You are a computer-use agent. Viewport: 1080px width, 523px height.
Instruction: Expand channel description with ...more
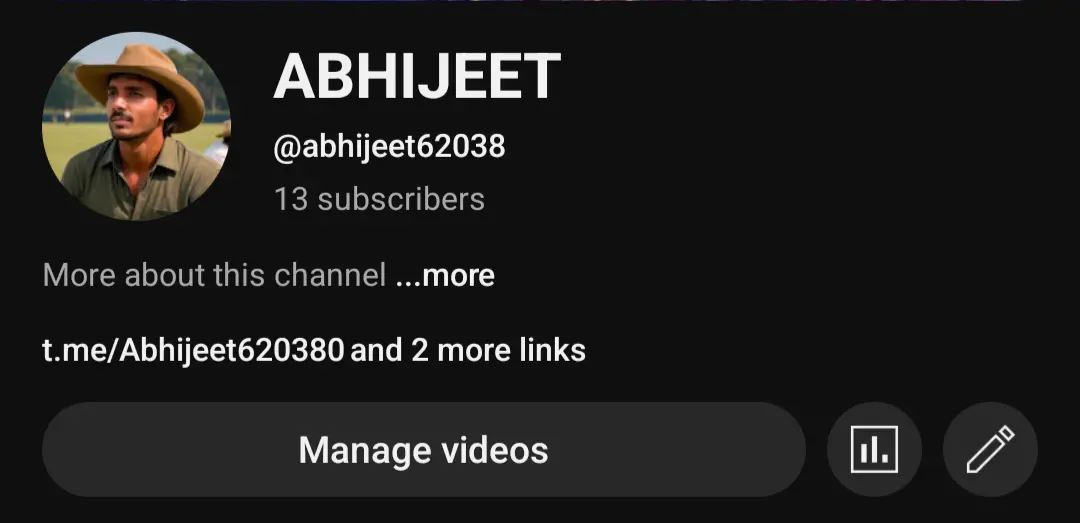(445, 275)
